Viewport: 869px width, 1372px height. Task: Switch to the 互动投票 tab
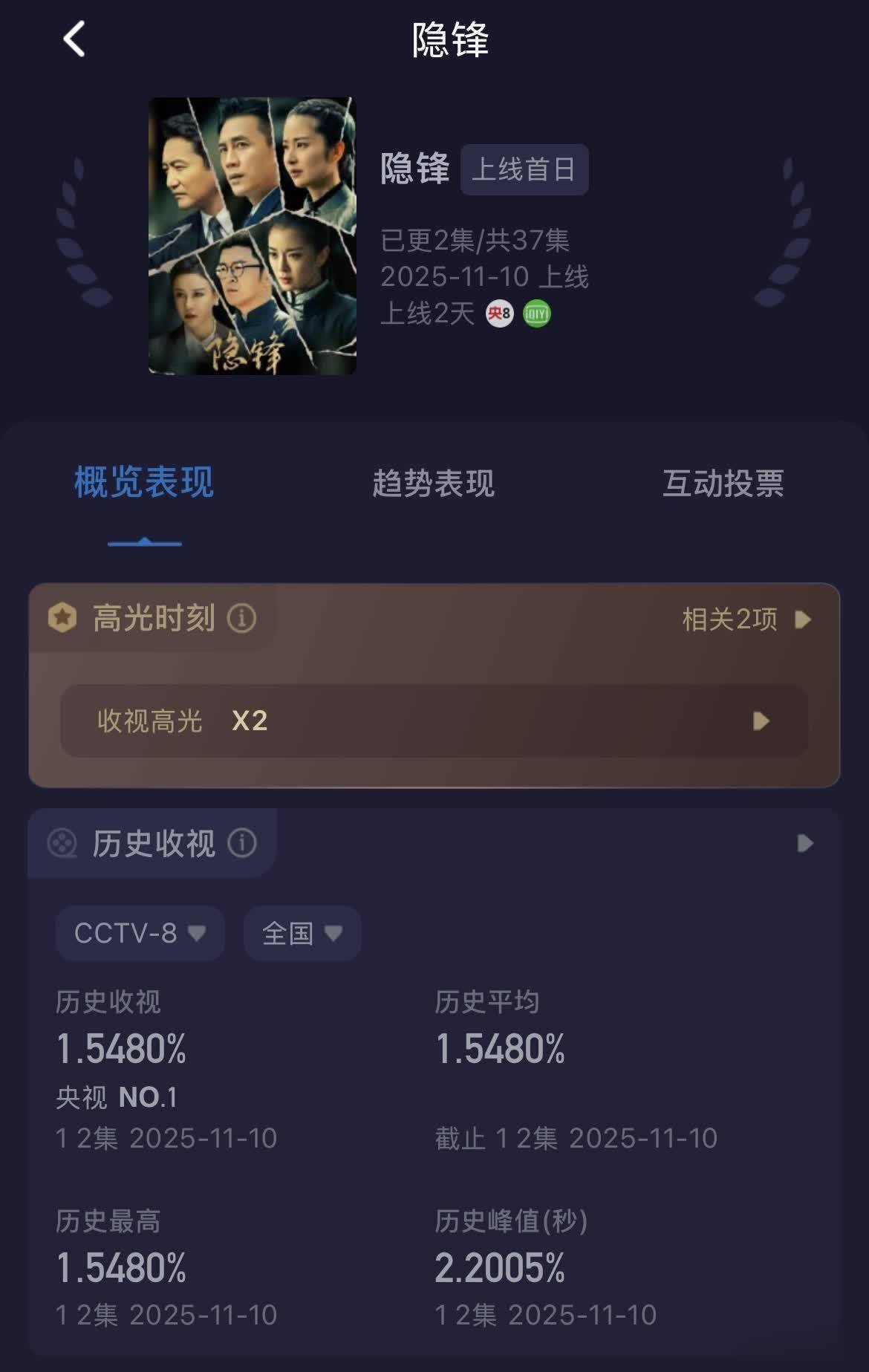point(723,484)
